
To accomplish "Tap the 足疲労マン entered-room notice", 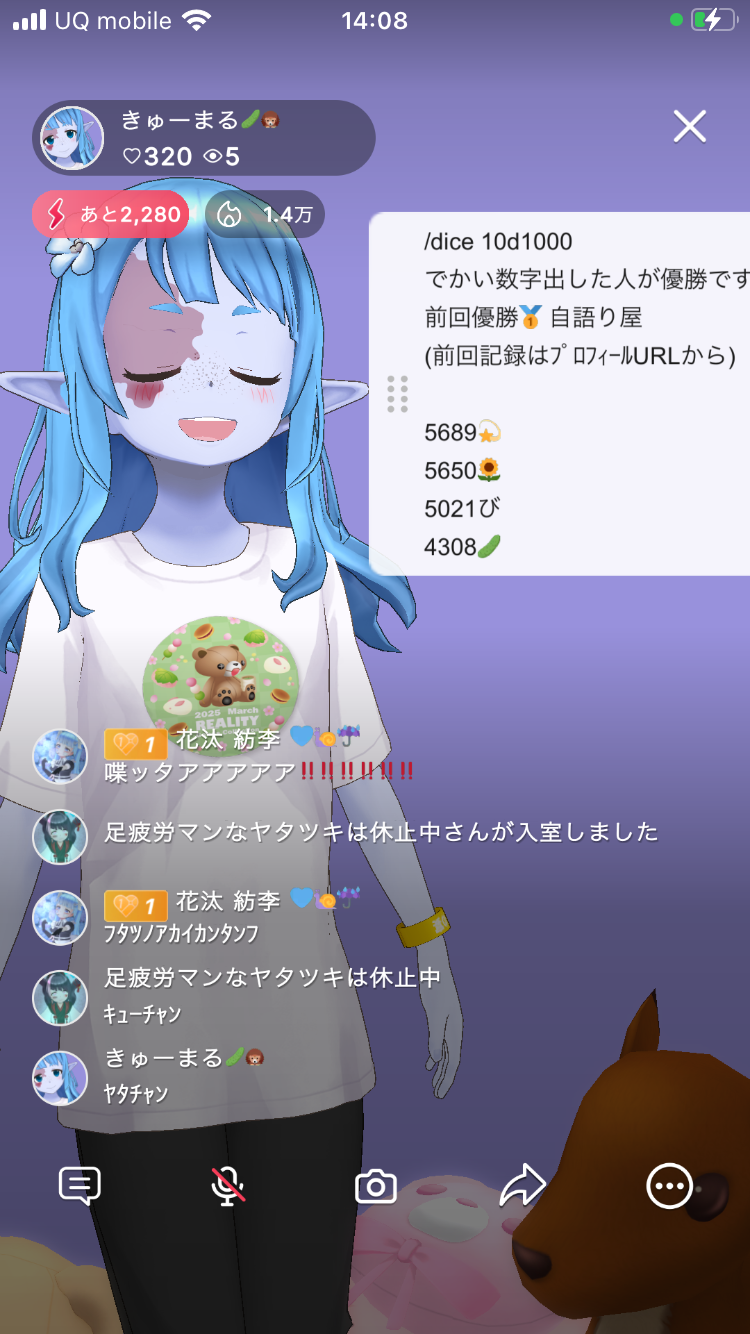I will coord(380,831).
